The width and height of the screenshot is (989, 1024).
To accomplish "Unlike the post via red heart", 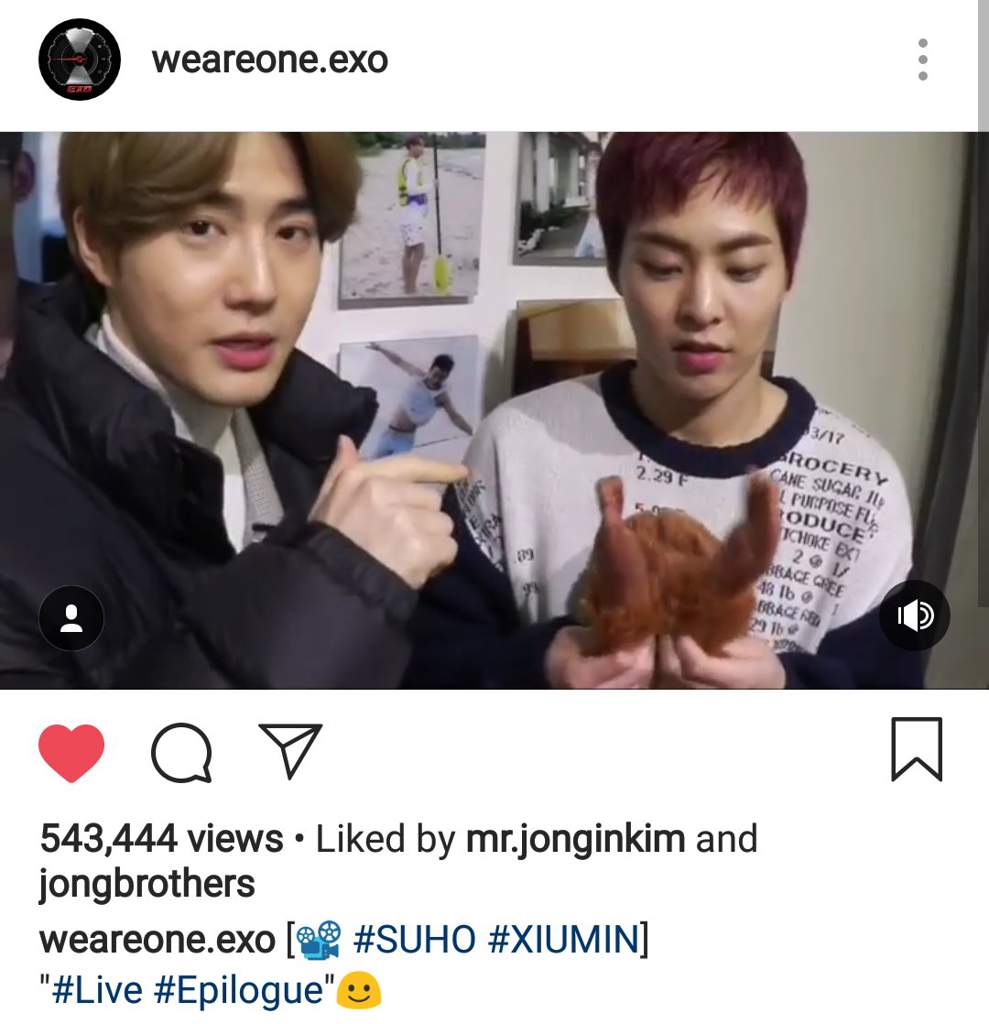I will 71,752.
